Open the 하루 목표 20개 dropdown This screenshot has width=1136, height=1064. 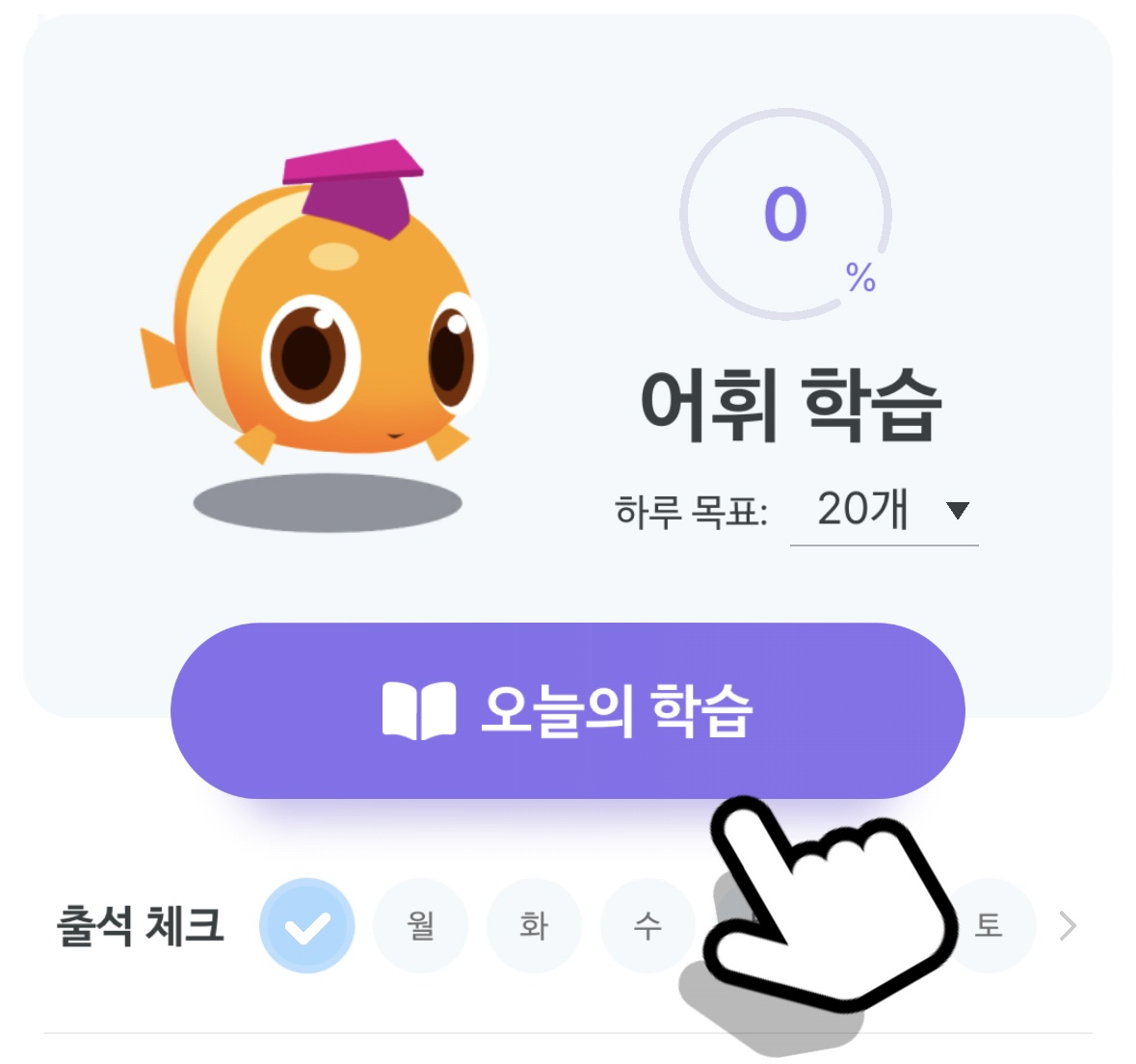[884, 510]
